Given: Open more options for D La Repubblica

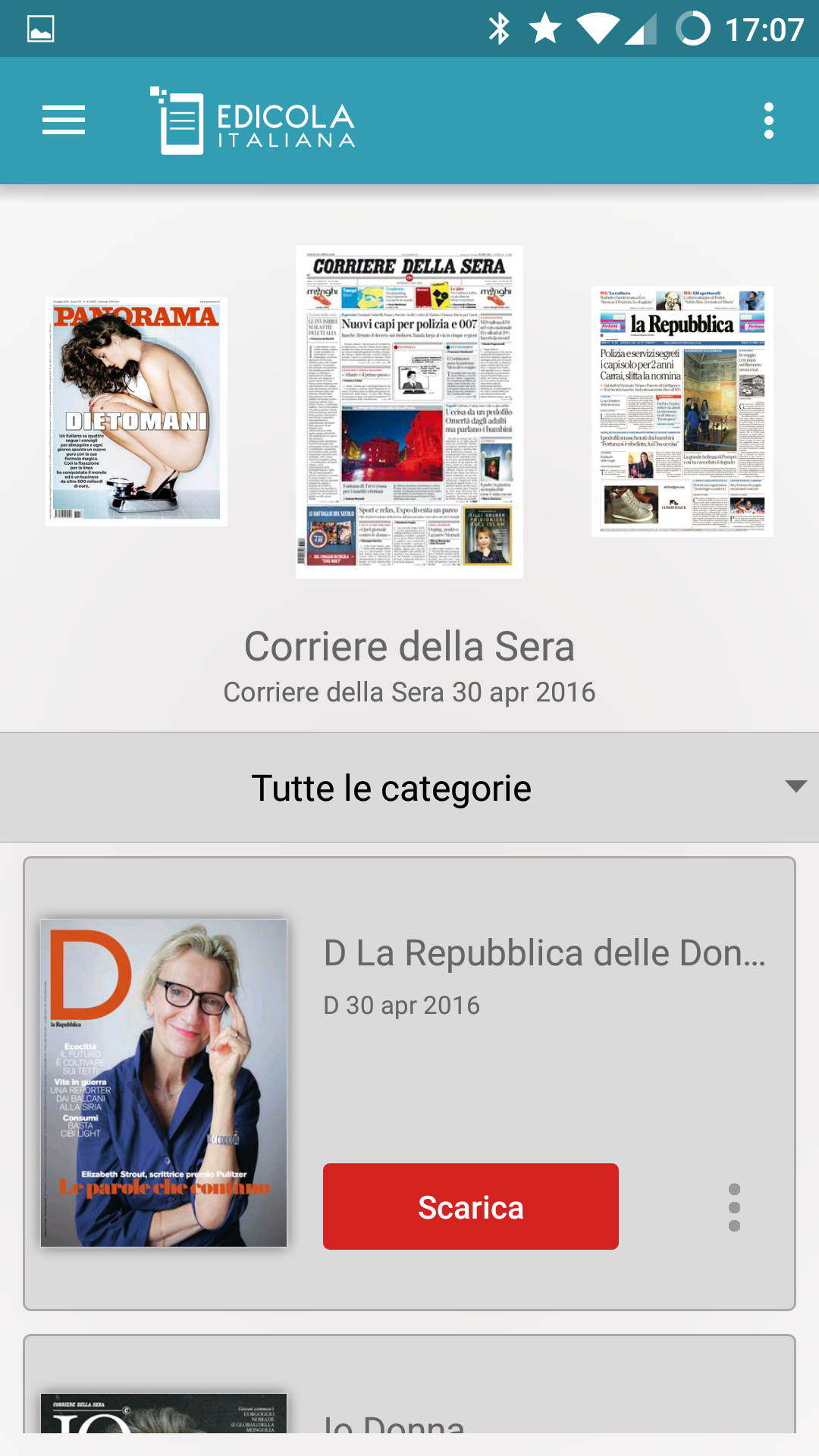Looking at the screenshot, I should click(734, 1207).
